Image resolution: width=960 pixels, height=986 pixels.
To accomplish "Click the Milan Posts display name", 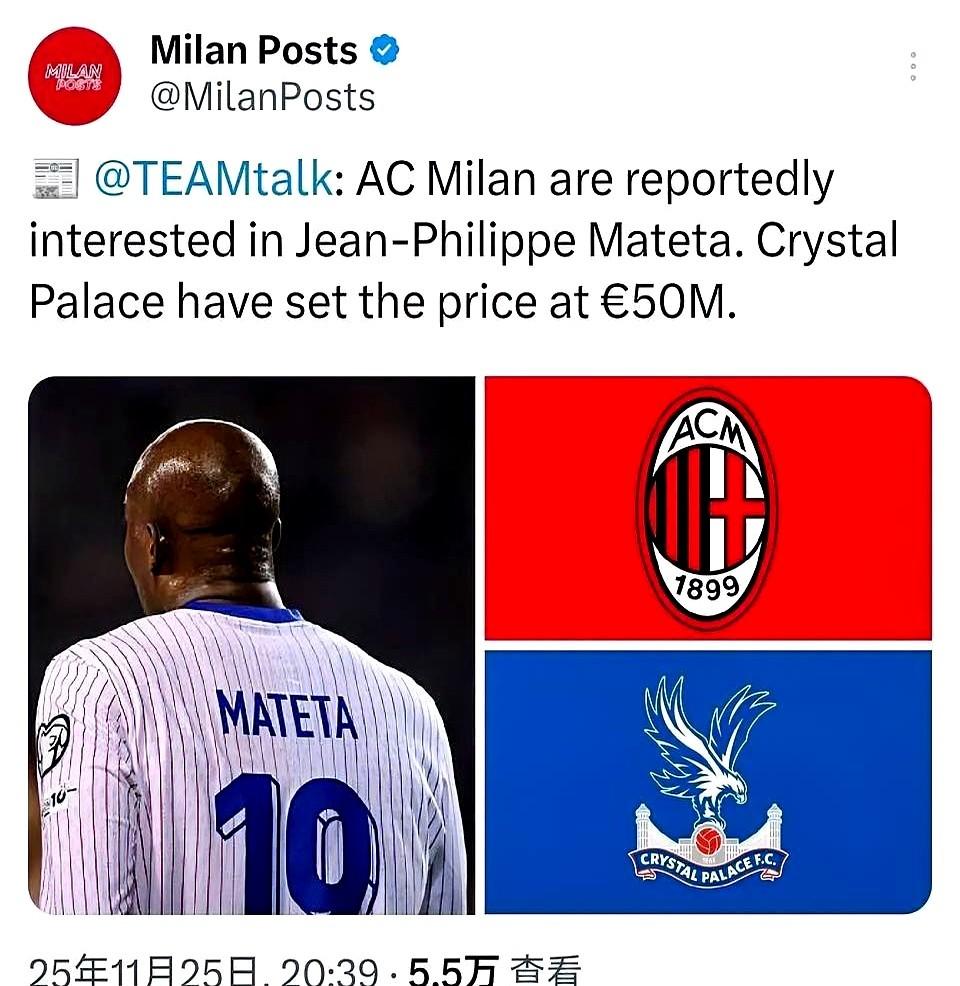I will coord(253,48).
